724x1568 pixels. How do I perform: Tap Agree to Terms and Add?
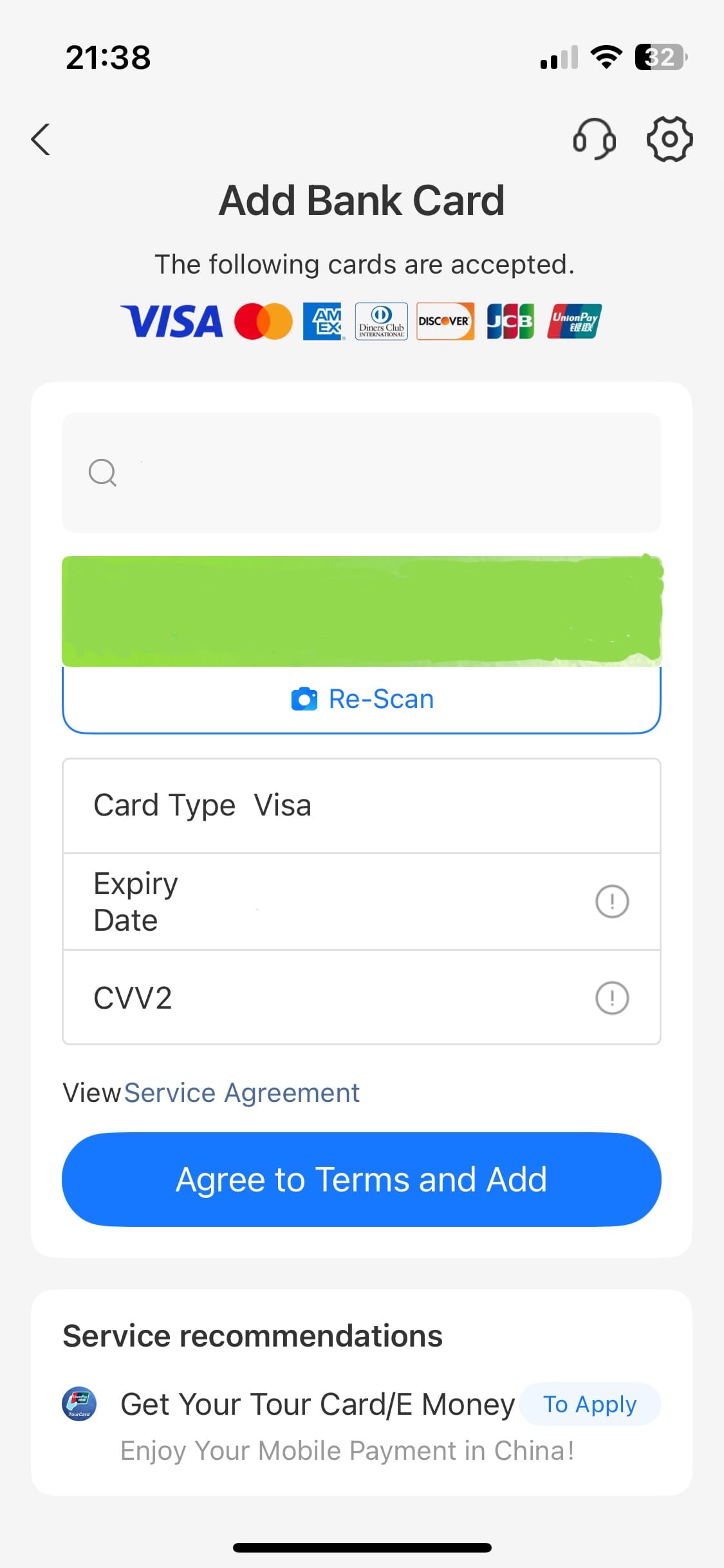point(361,1179)
